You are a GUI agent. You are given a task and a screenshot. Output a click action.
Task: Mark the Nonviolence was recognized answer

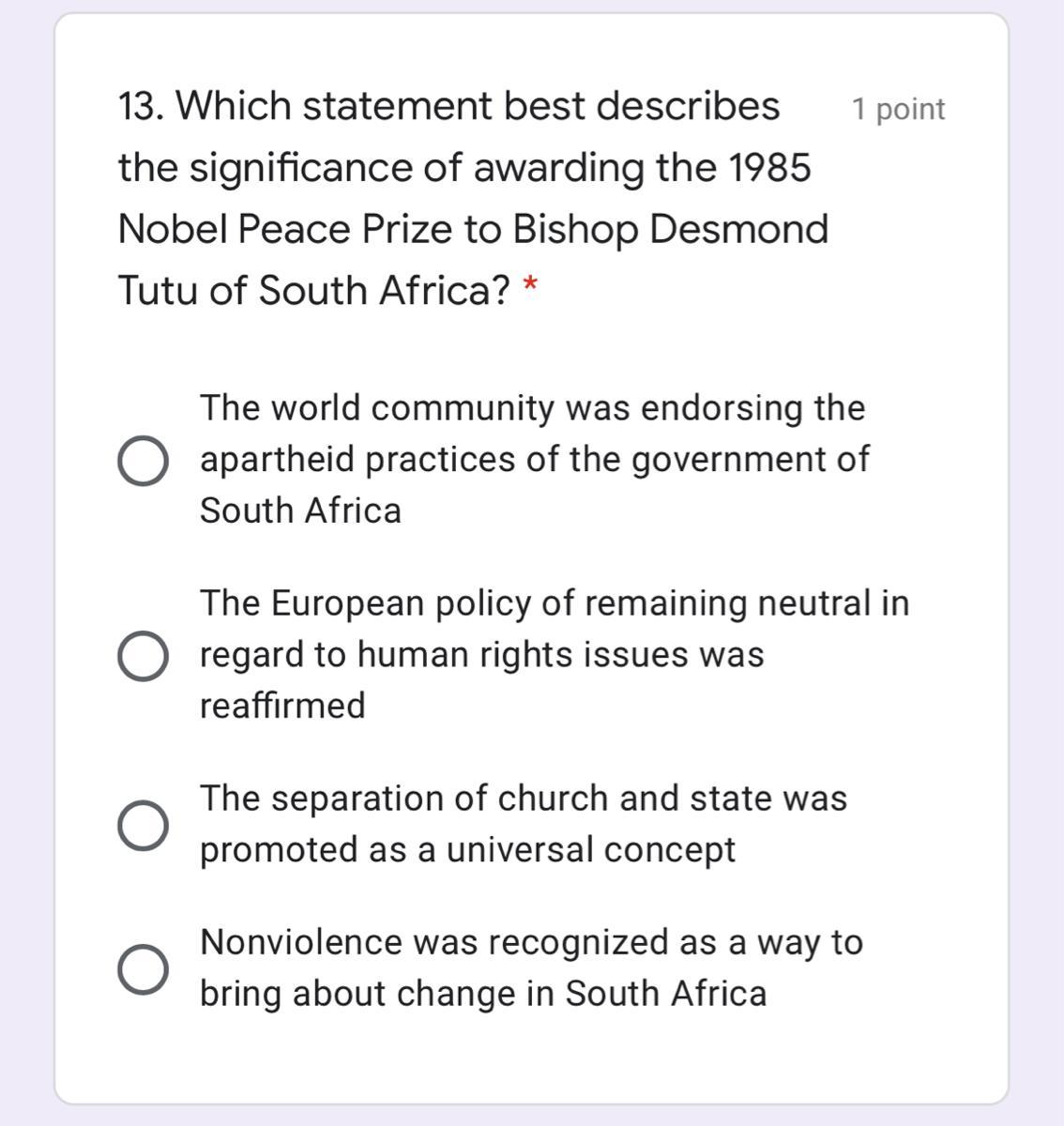coord(144,968)
